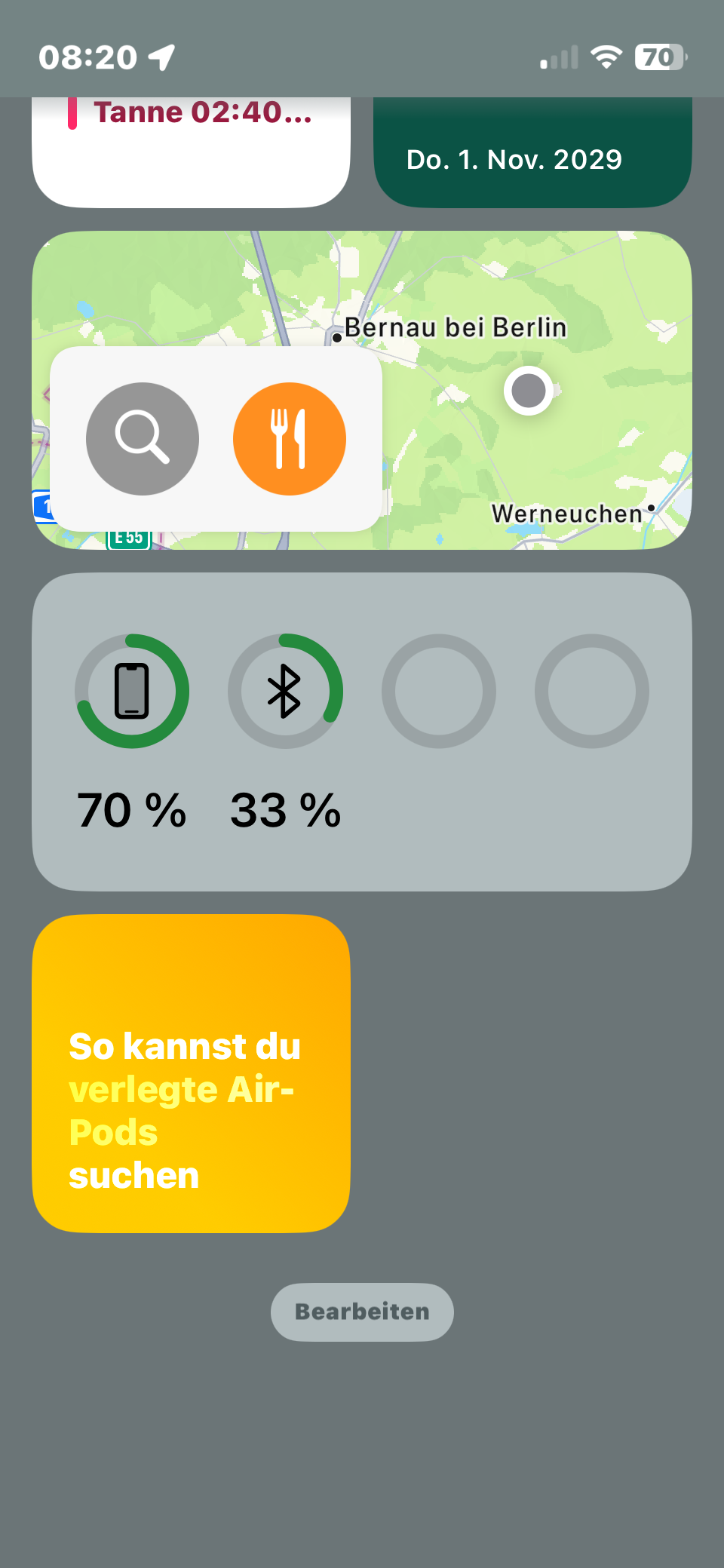Tap the search button in Maps widget
Screen dimensions: 724x1568
tap(143, 439)
